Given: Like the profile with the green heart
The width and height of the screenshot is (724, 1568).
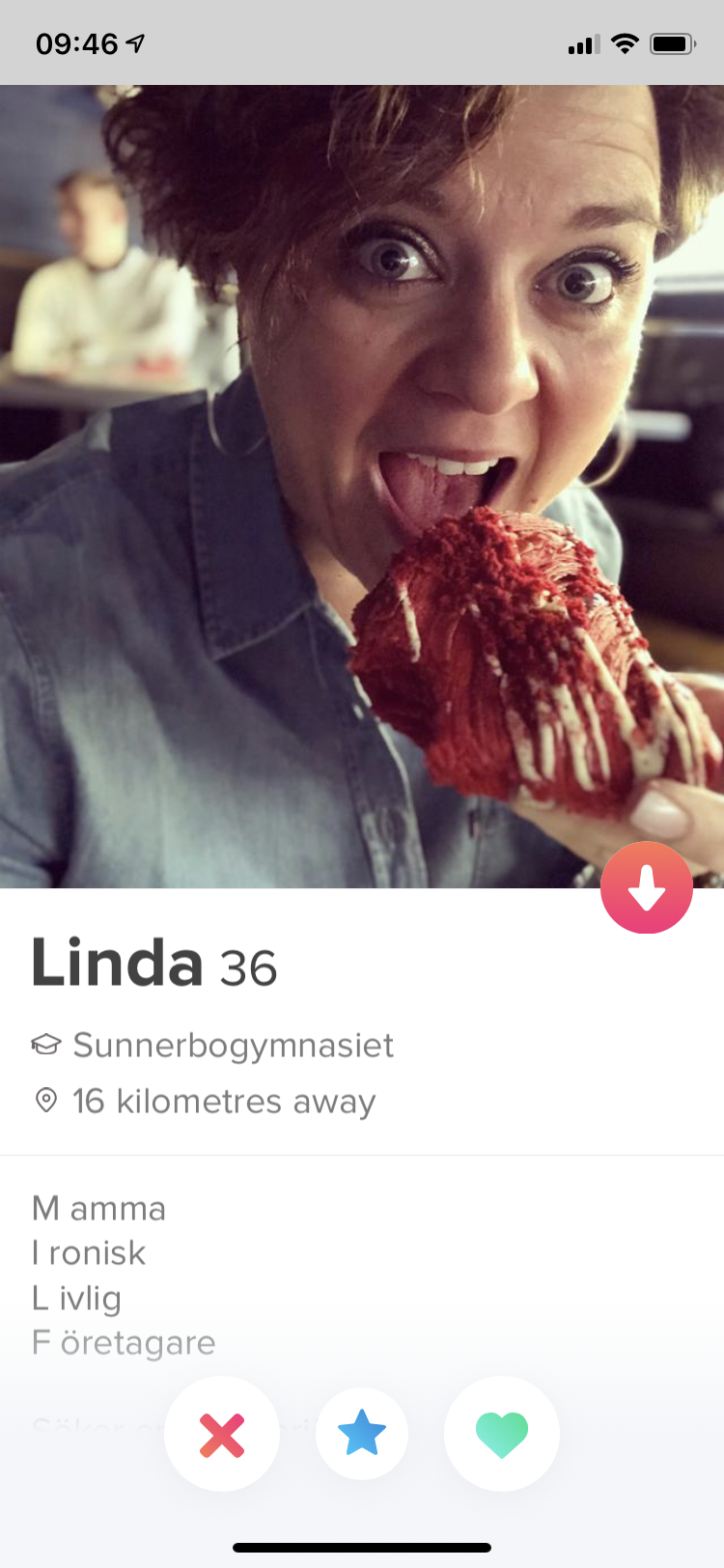Looking at the screenshot, I should [502, 1434].
